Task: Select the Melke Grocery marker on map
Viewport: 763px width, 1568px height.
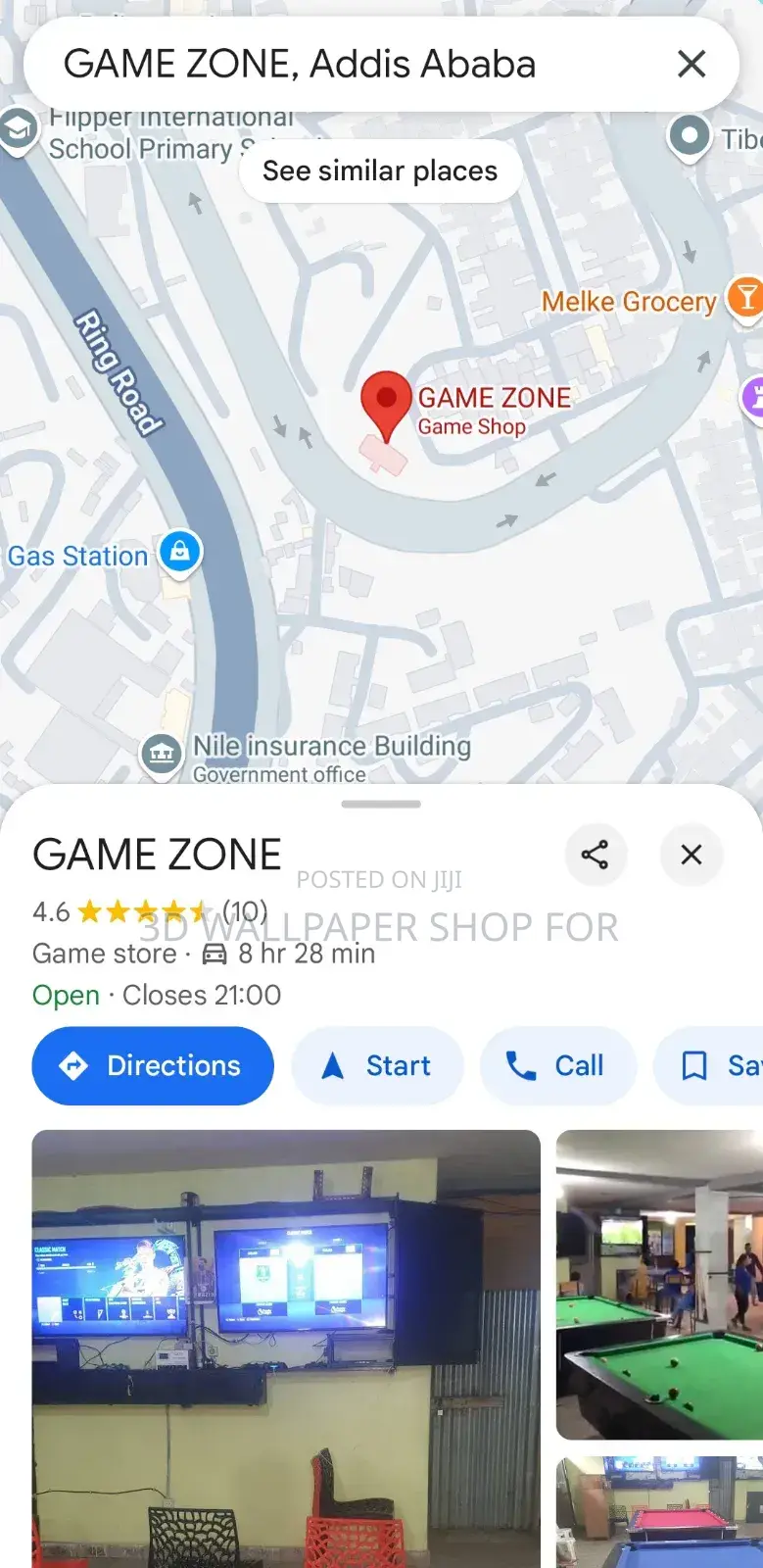Action: pyautogui.click(x=745, y=297)
